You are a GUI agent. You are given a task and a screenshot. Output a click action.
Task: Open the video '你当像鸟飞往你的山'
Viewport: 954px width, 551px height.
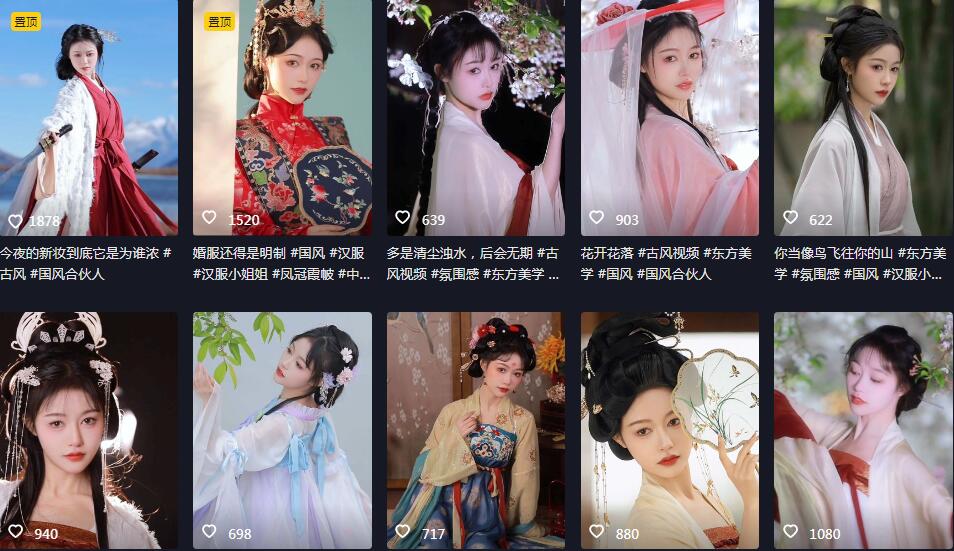(863, 118)
